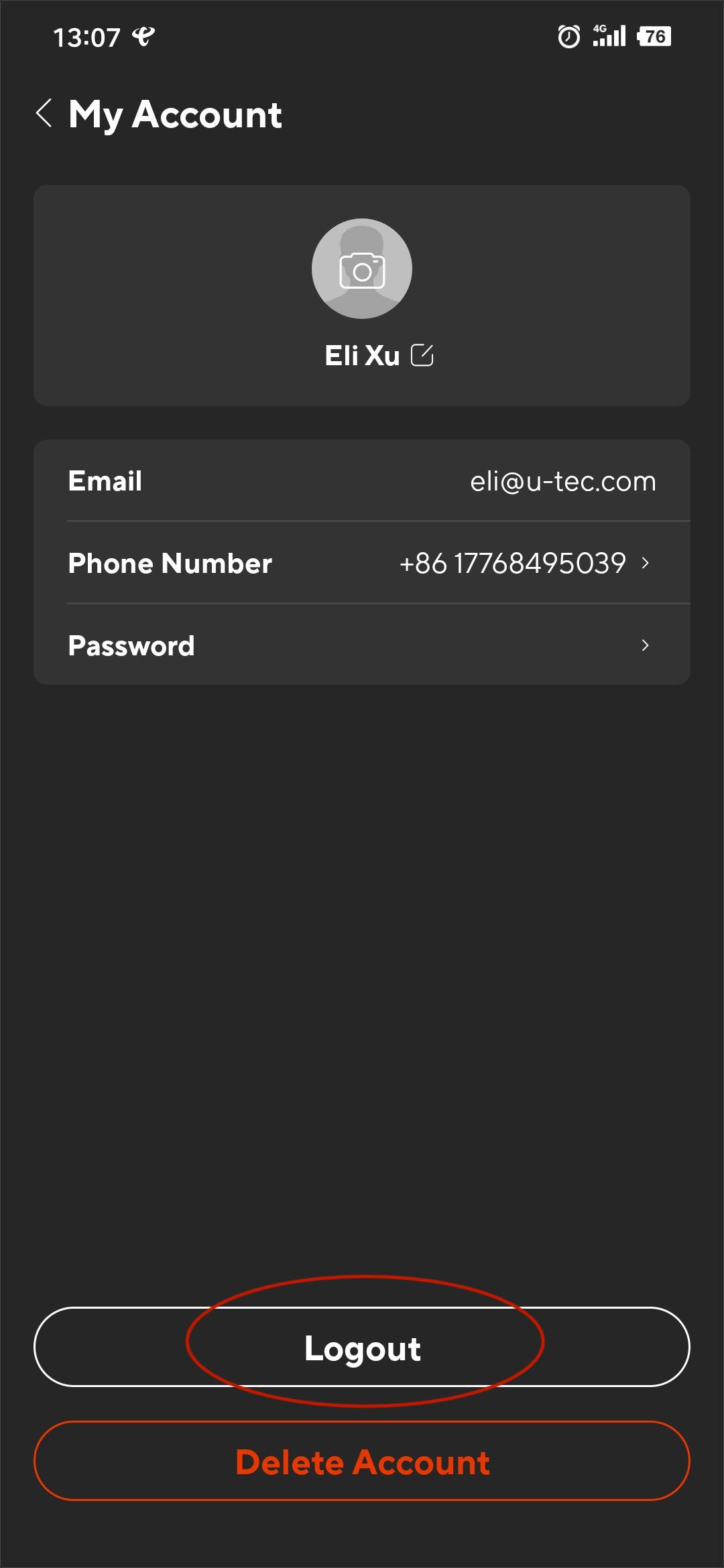724x1568 pixels.
Task: Change the profile photo avatar
Action: 362,269
